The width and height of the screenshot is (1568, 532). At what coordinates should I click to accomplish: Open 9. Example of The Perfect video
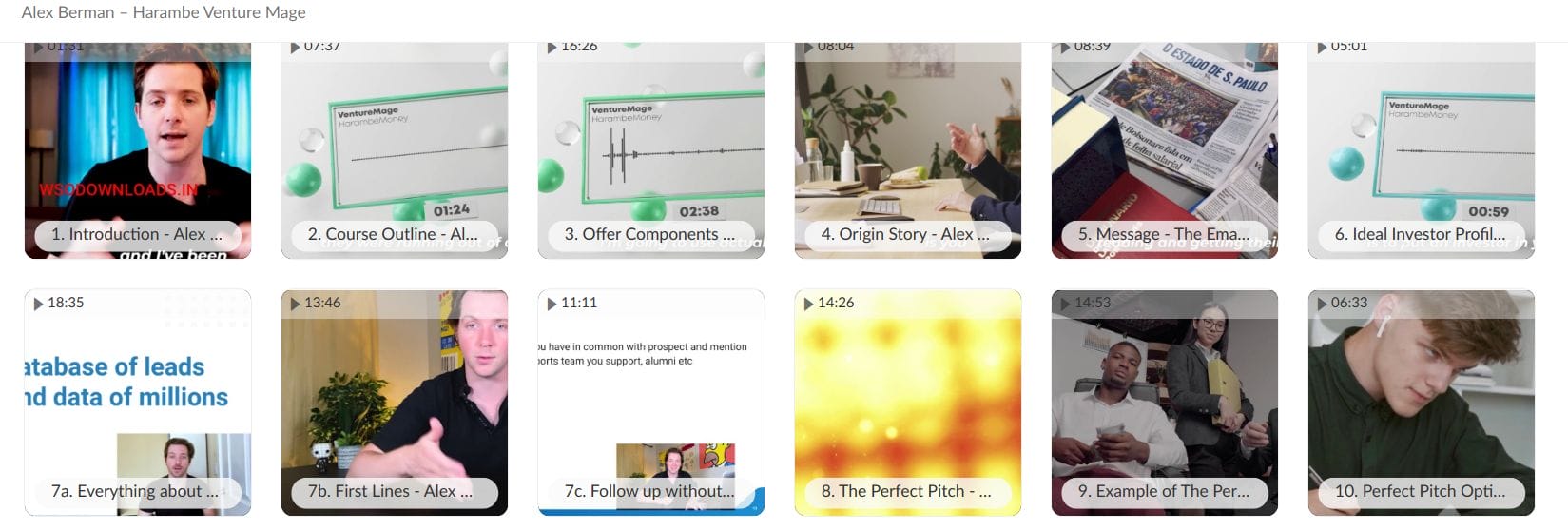(x=1165, y=400)
